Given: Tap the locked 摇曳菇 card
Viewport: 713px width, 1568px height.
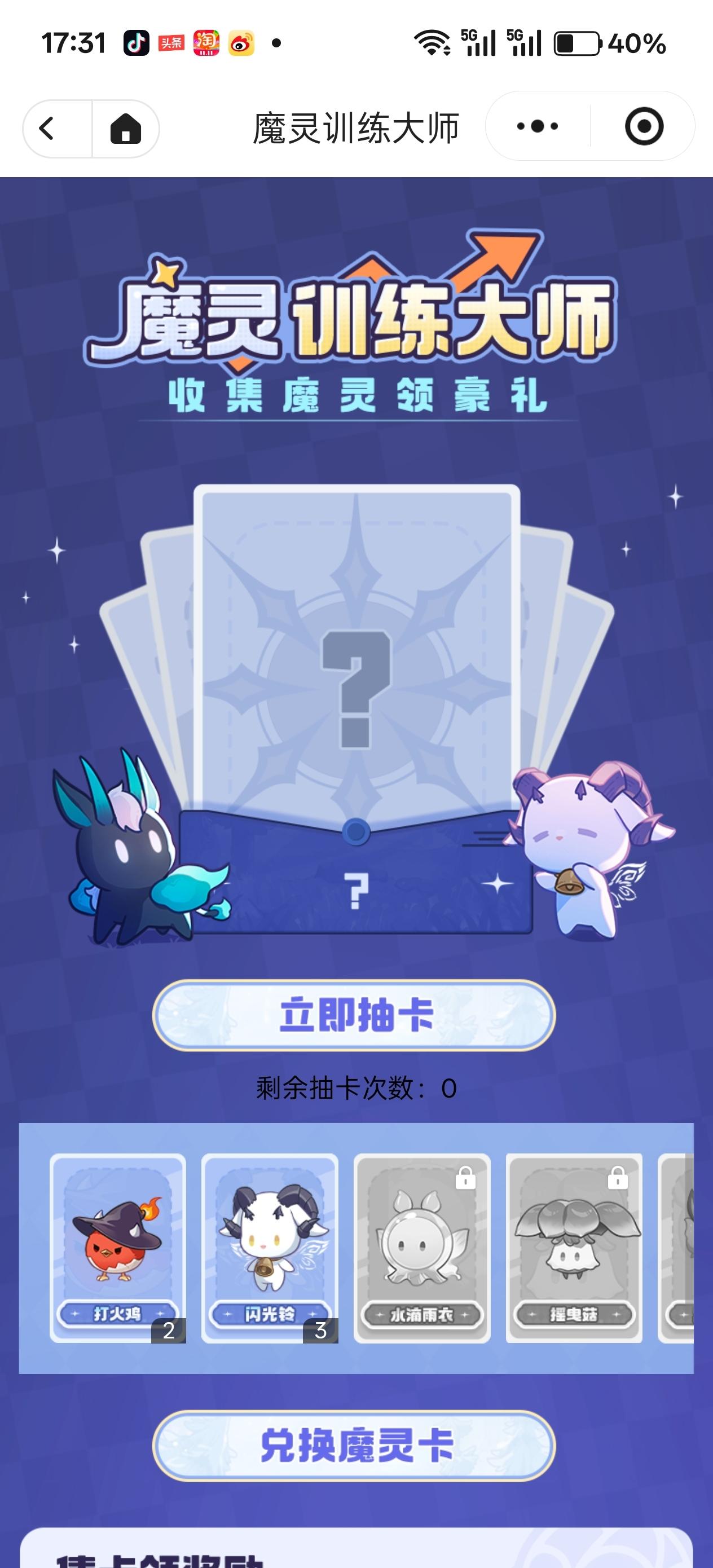Looking at the screenshot, I should click(574, 1247).
